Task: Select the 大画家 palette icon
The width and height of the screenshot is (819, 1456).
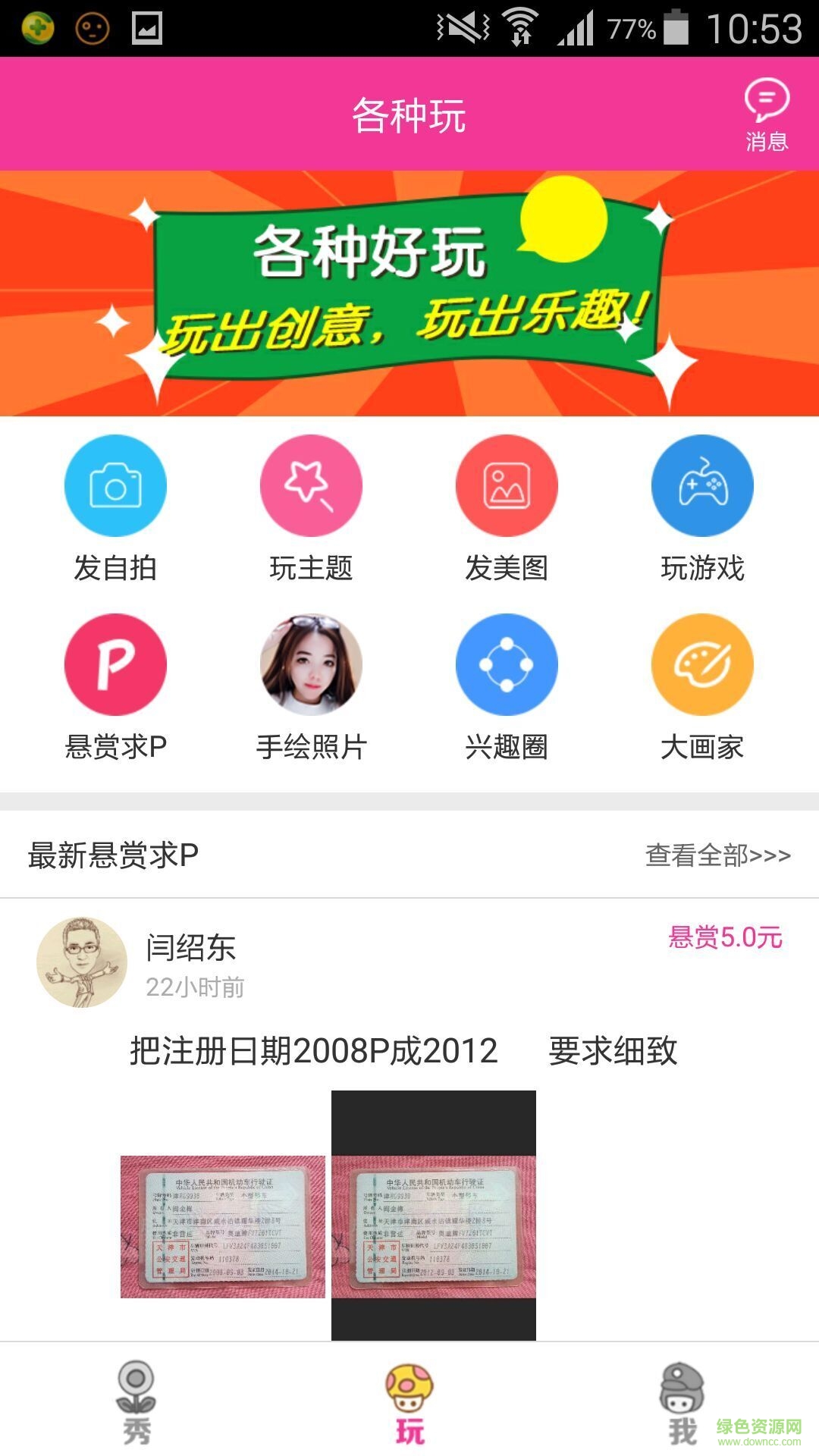Action: pyautogui.click(x=702, y=664)
